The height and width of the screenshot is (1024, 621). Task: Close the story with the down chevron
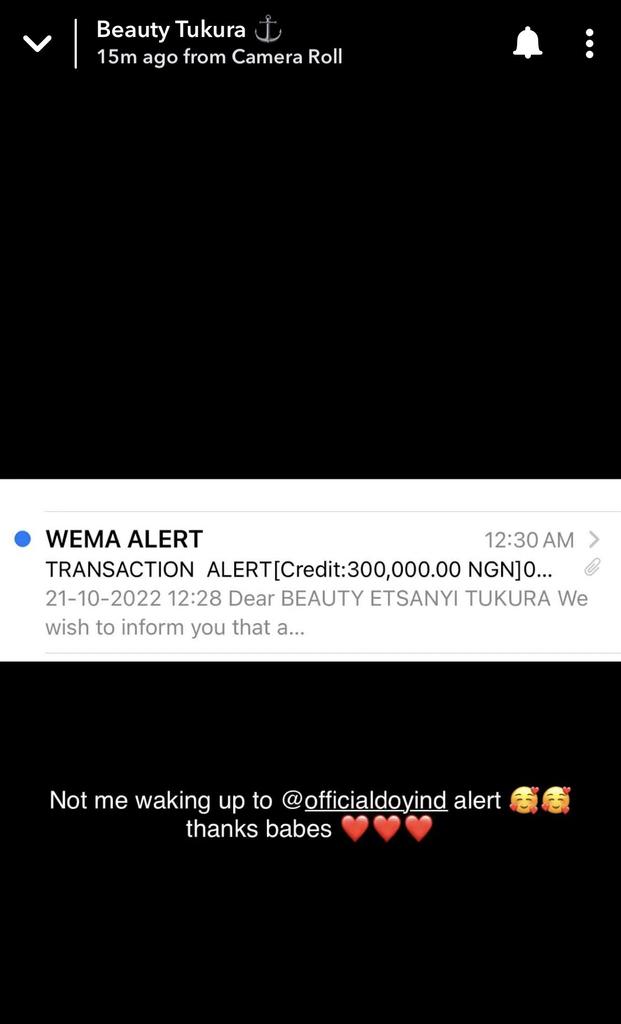38,44
